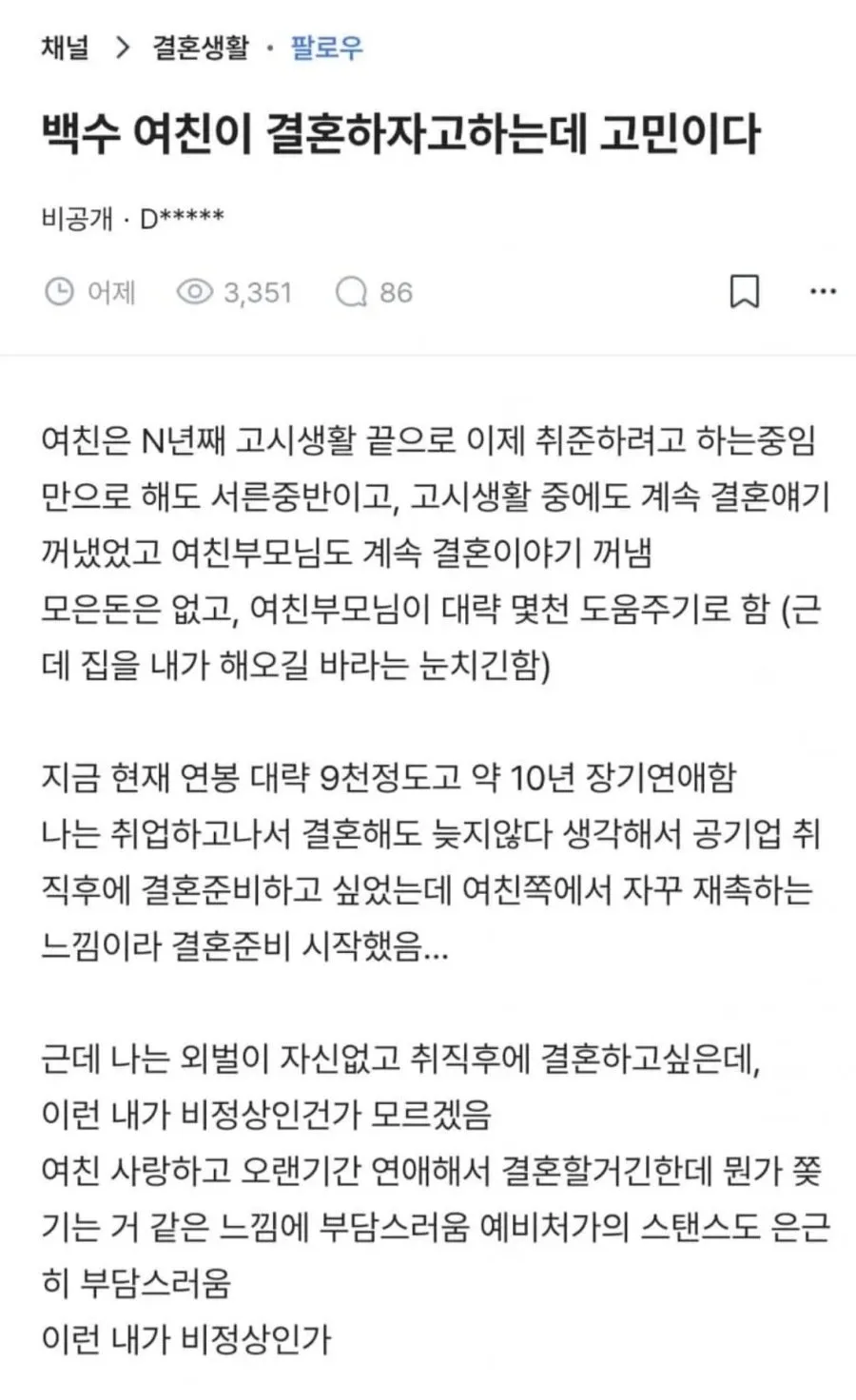This screenshot has width=856, height=1400.
Task: Go to 채널 list breadcrumb
Action: pos(65,48)
